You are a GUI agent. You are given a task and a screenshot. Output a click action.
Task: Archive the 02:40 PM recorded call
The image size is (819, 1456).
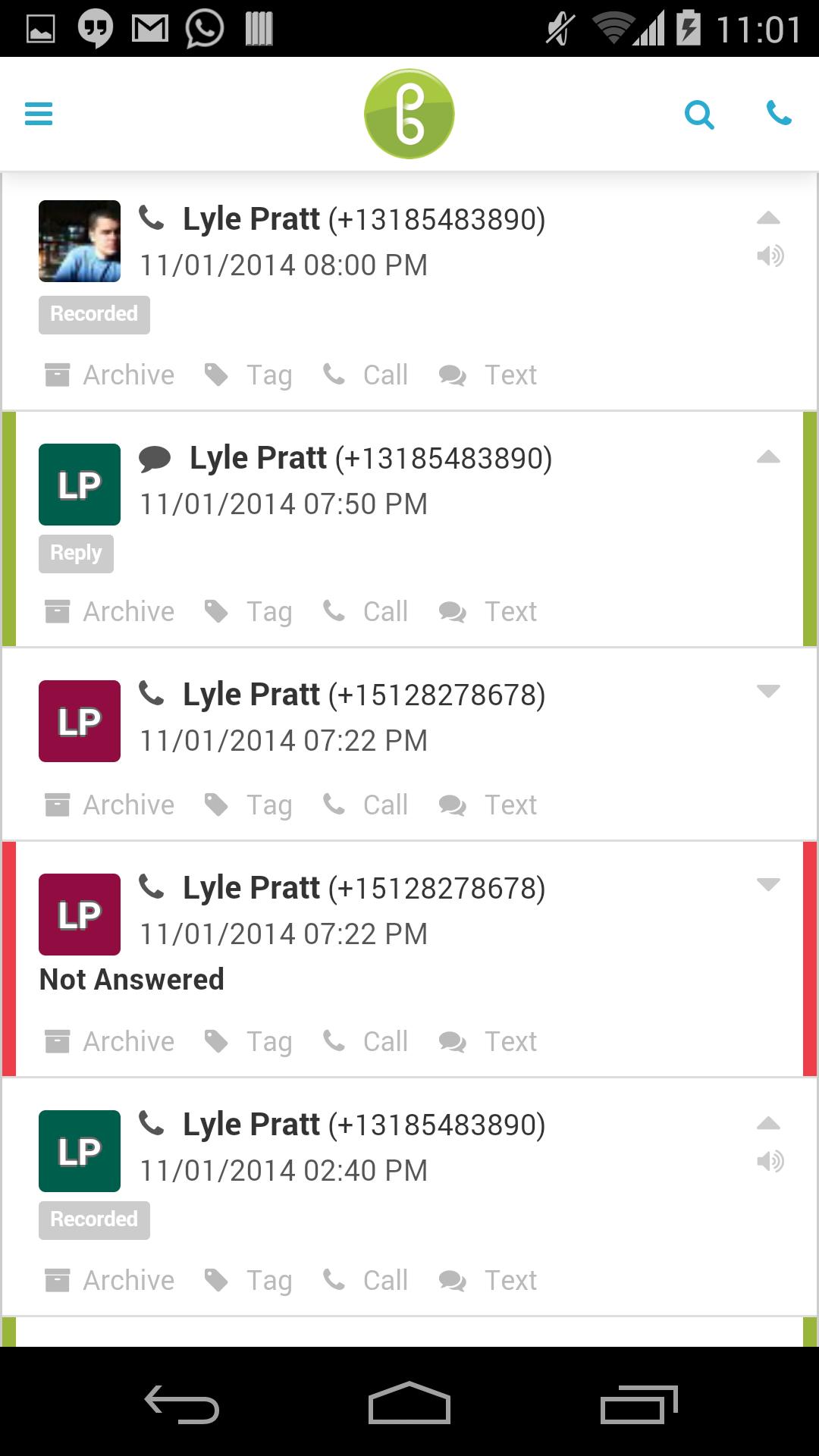[110, 1280]
